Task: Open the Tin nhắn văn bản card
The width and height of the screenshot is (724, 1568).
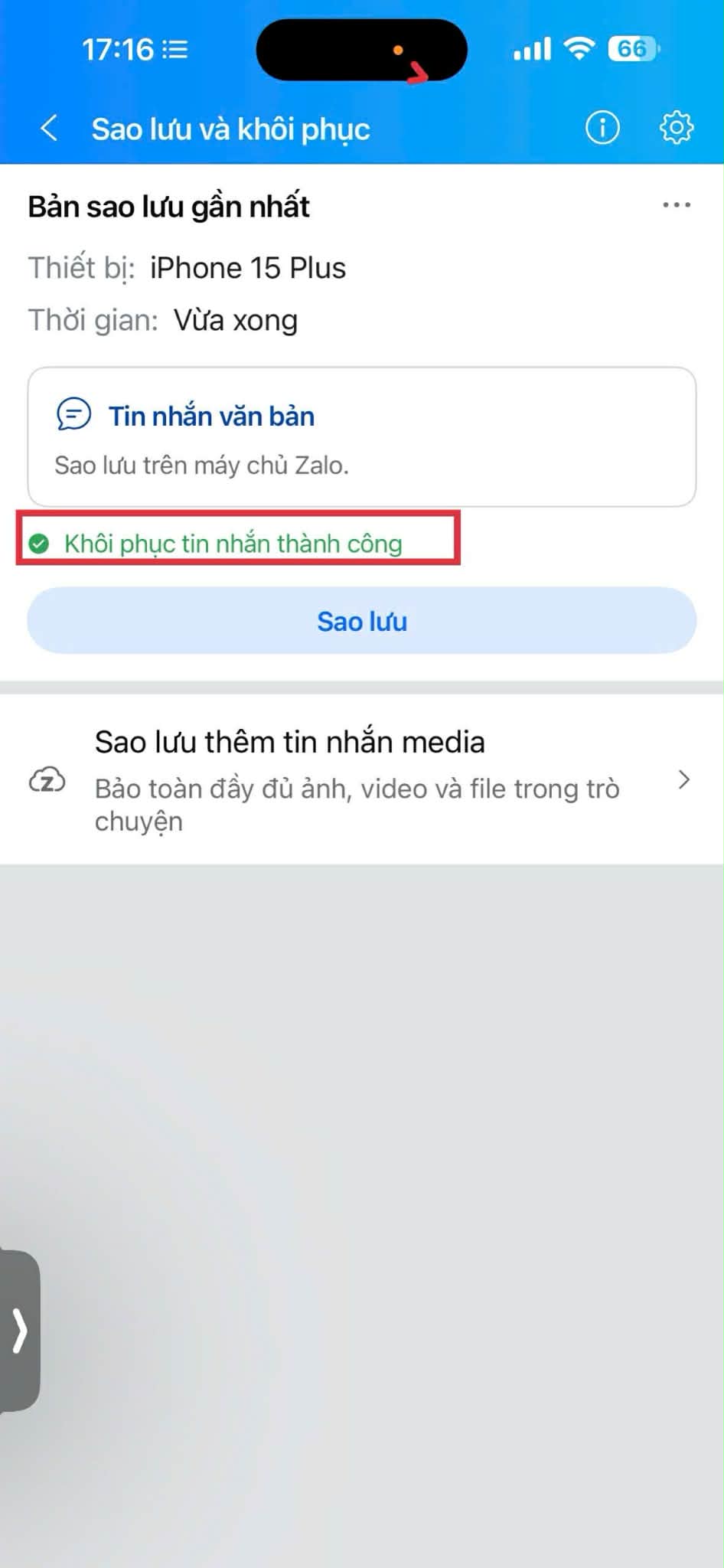Action: [x=361, y=436]
